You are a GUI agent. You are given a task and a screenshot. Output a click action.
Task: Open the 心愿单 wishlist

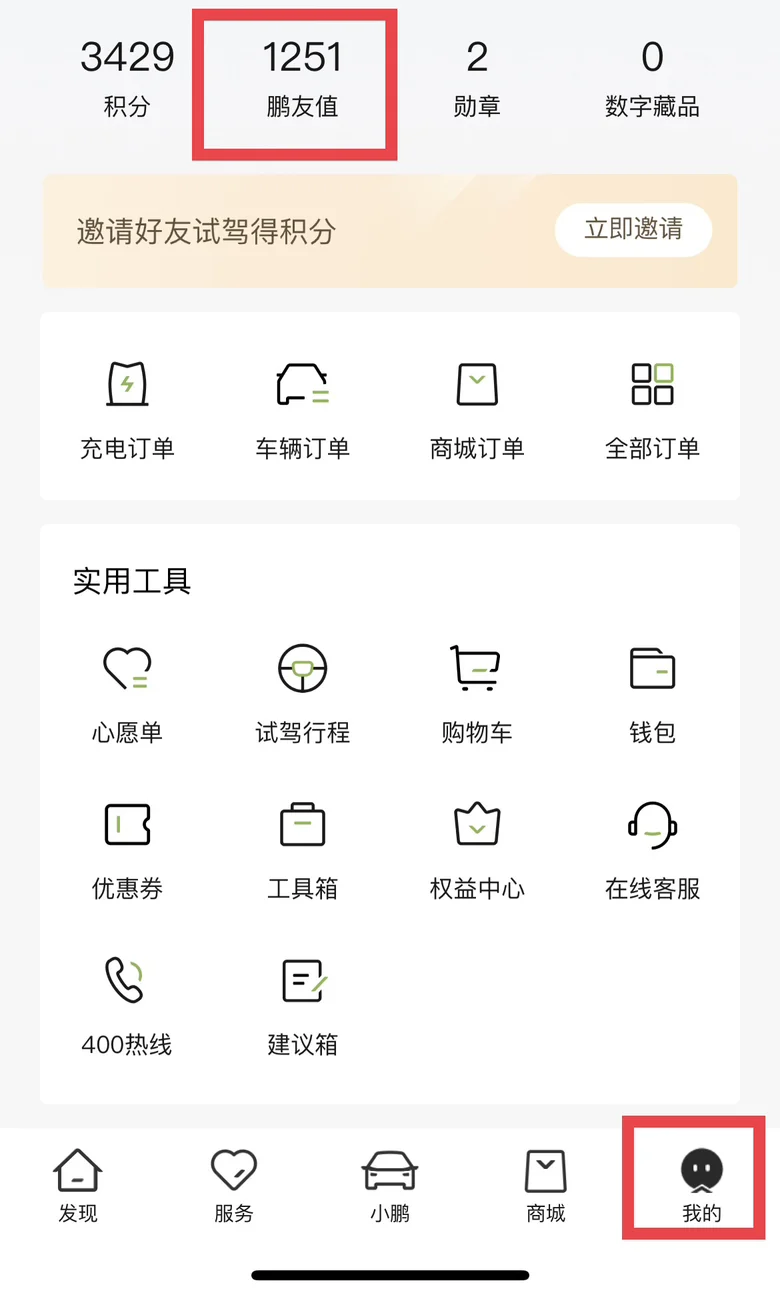click(x=127, y=695)
